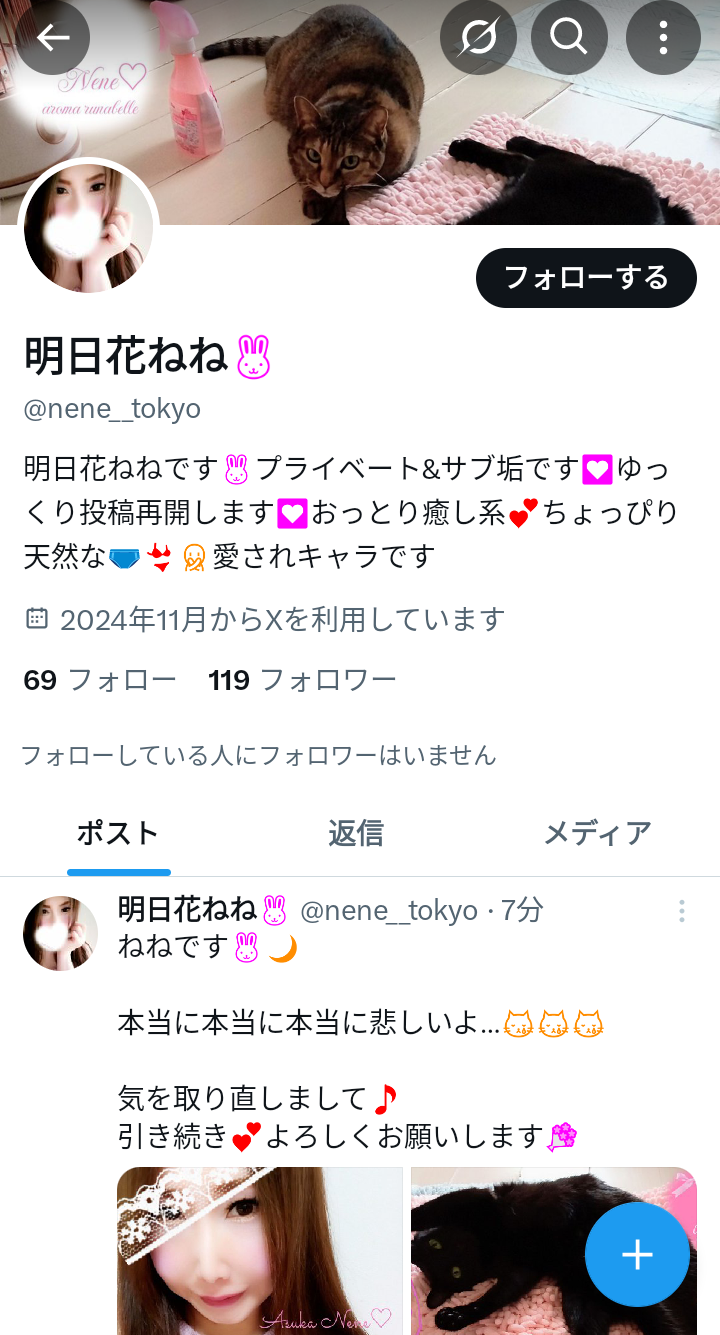Tap the Grok icon in header
This screenshot has height=1335, width=720.
(478, 38)
